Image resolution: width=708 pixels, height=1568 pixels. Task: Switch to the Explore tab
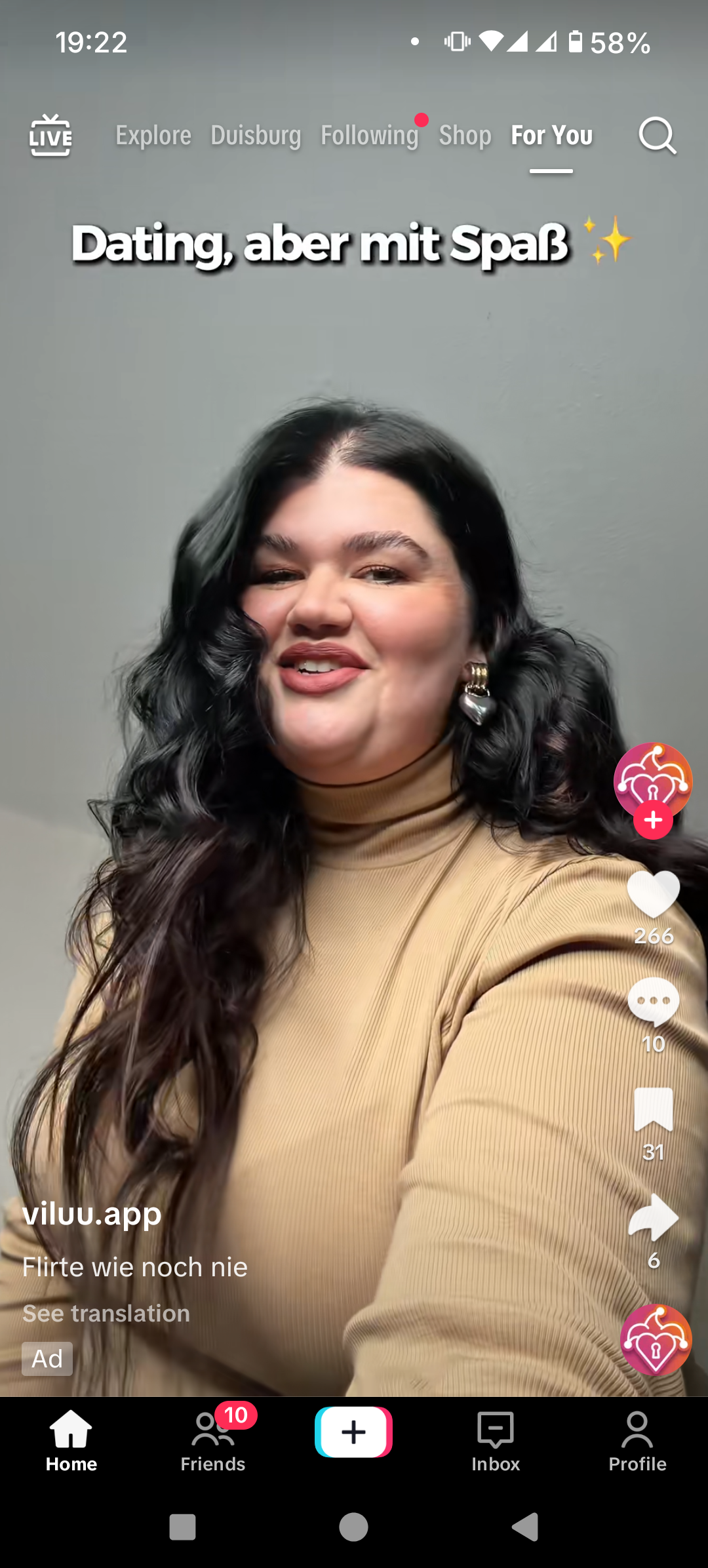pyautogui.click(x=153, y=136)
